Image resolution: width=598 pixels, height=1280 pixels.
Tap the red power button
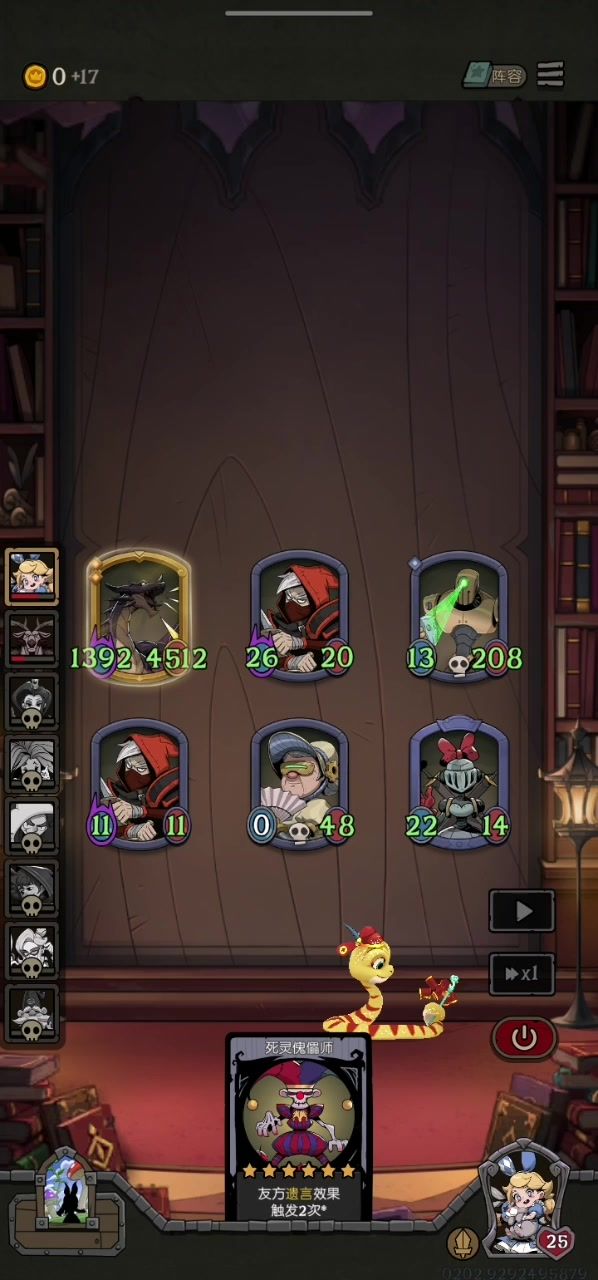523,1037
